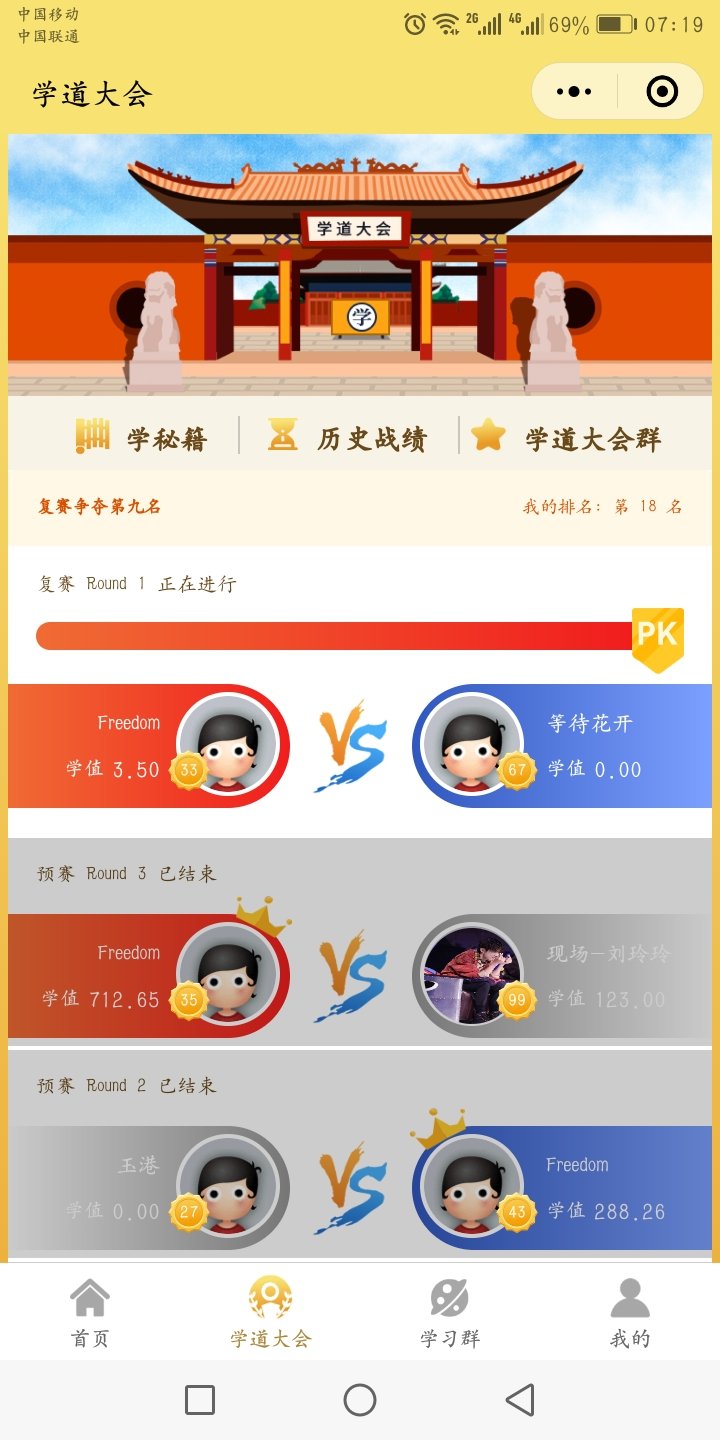The image size is (720, 1440).
Task: Tap the system home button
Action: 360,1400
